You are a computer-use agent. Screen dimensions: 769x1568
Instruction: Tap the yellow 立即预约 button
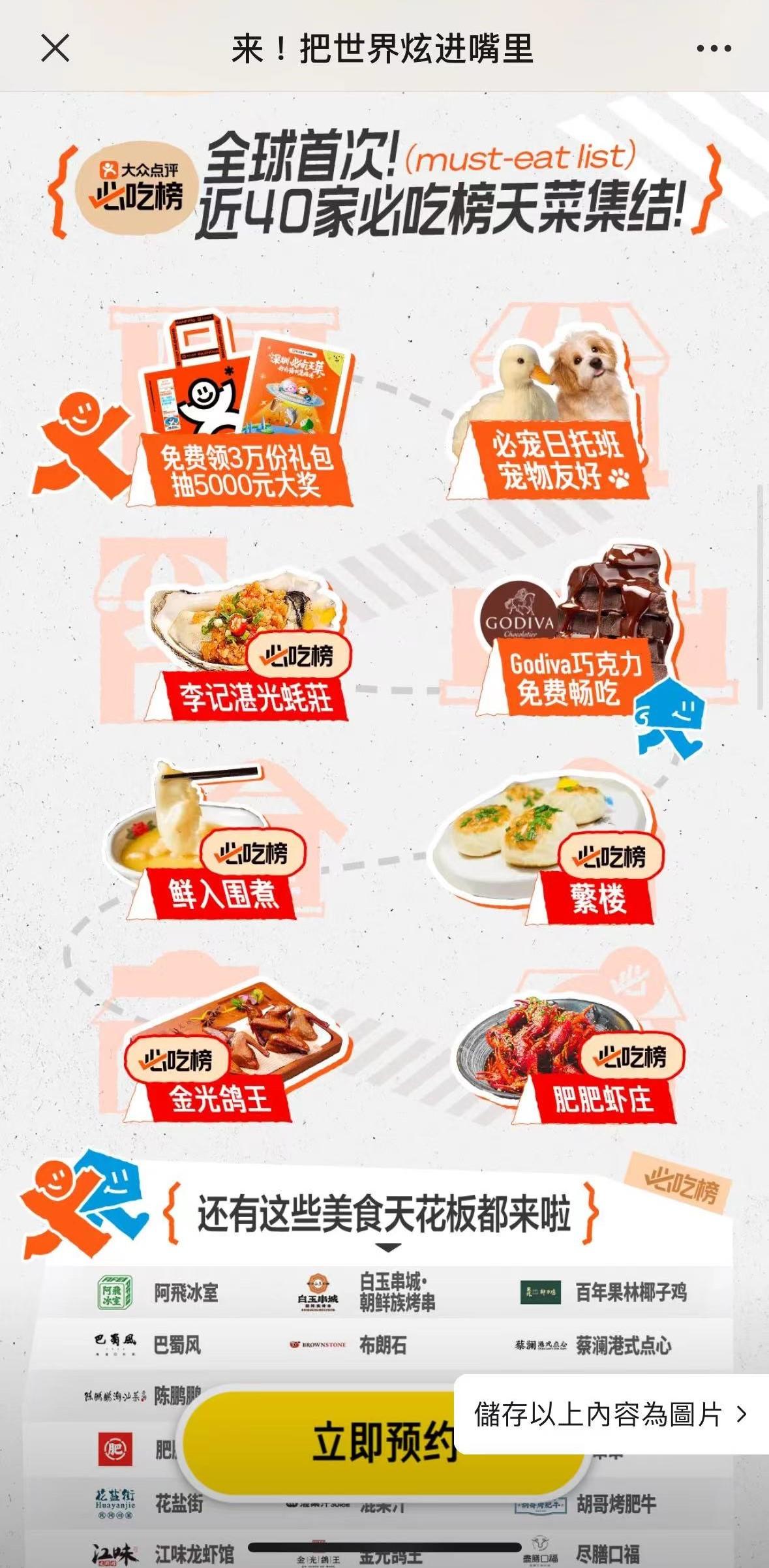click(x=326, y=1443)
